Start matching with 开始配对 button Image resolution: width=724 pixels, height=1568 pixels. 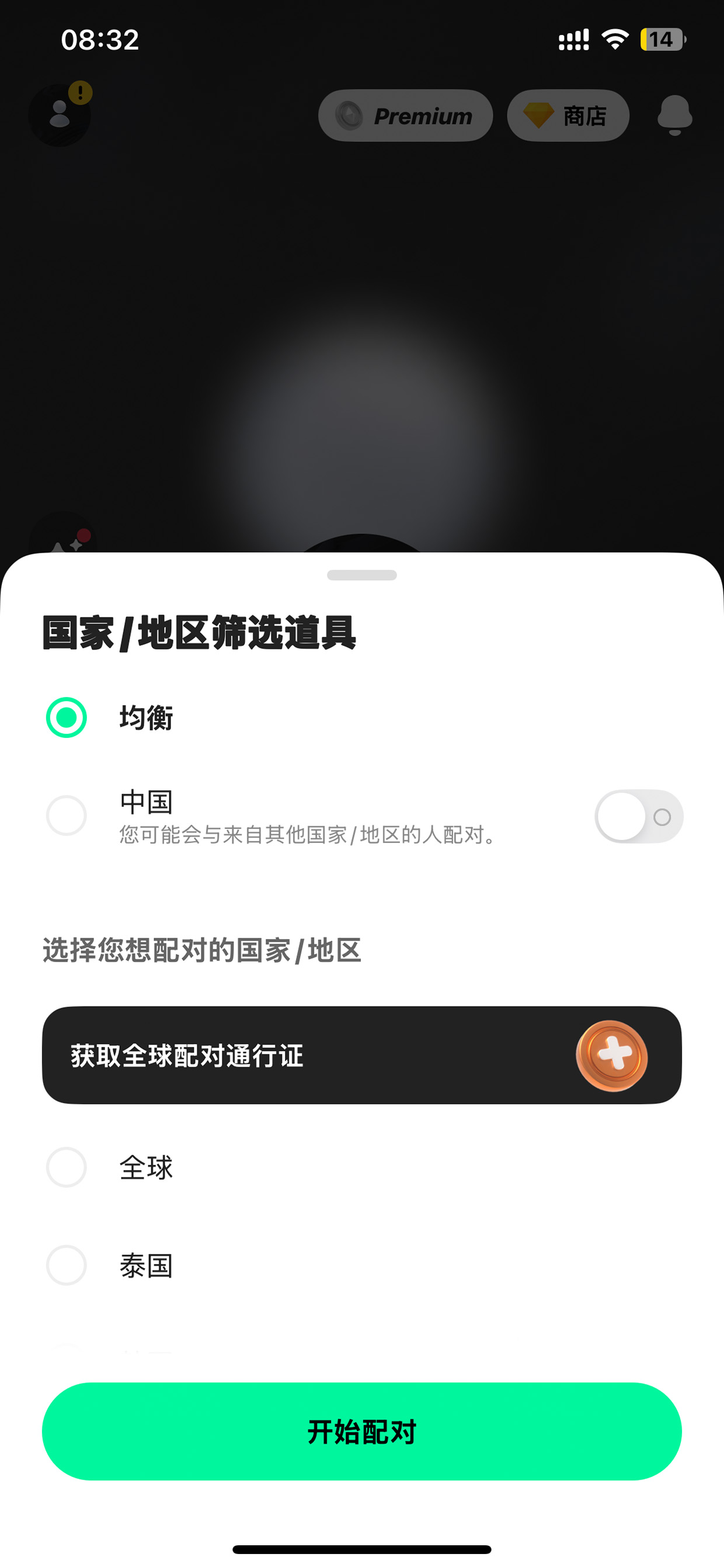(x=361, y=1431)
